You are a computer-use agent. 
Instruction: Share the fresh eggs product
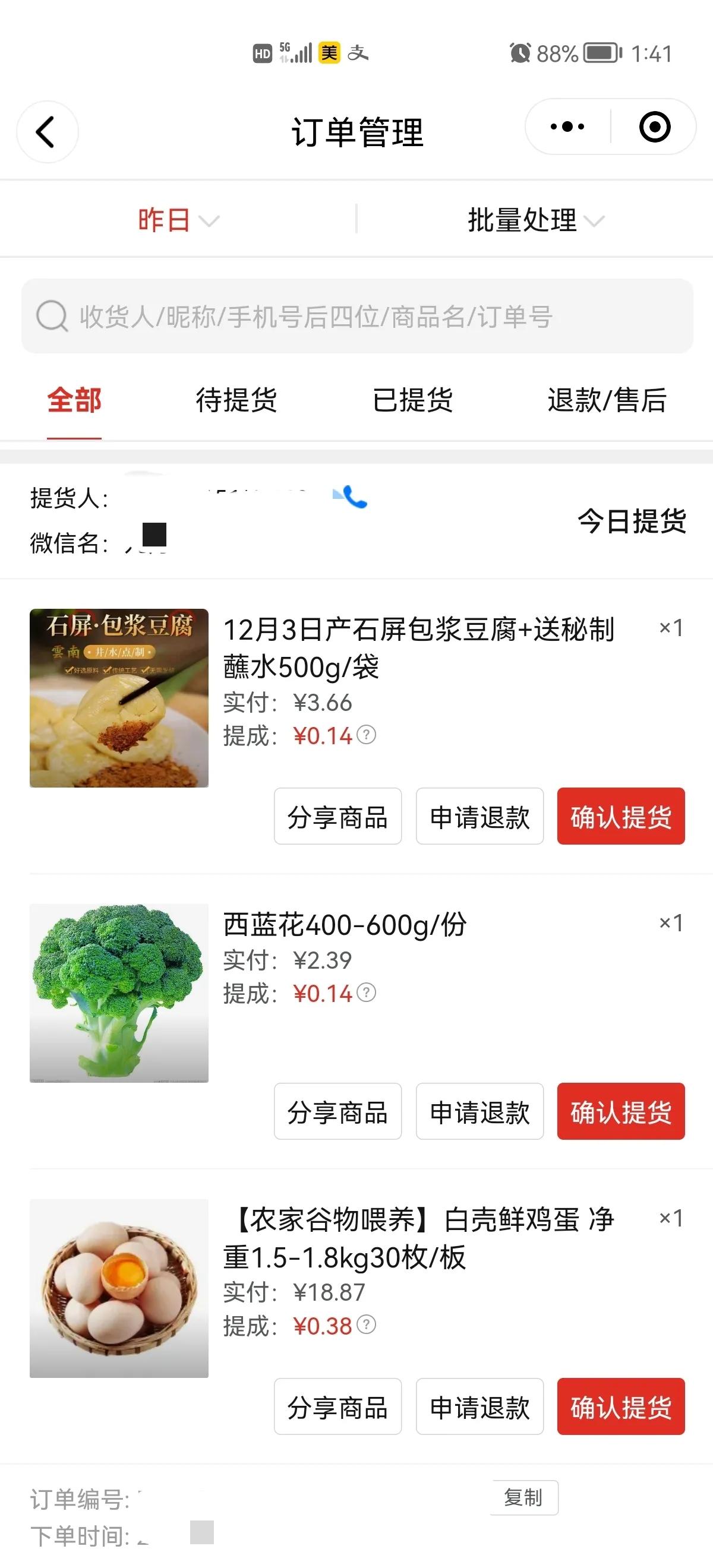click(x=338, y=1407)
